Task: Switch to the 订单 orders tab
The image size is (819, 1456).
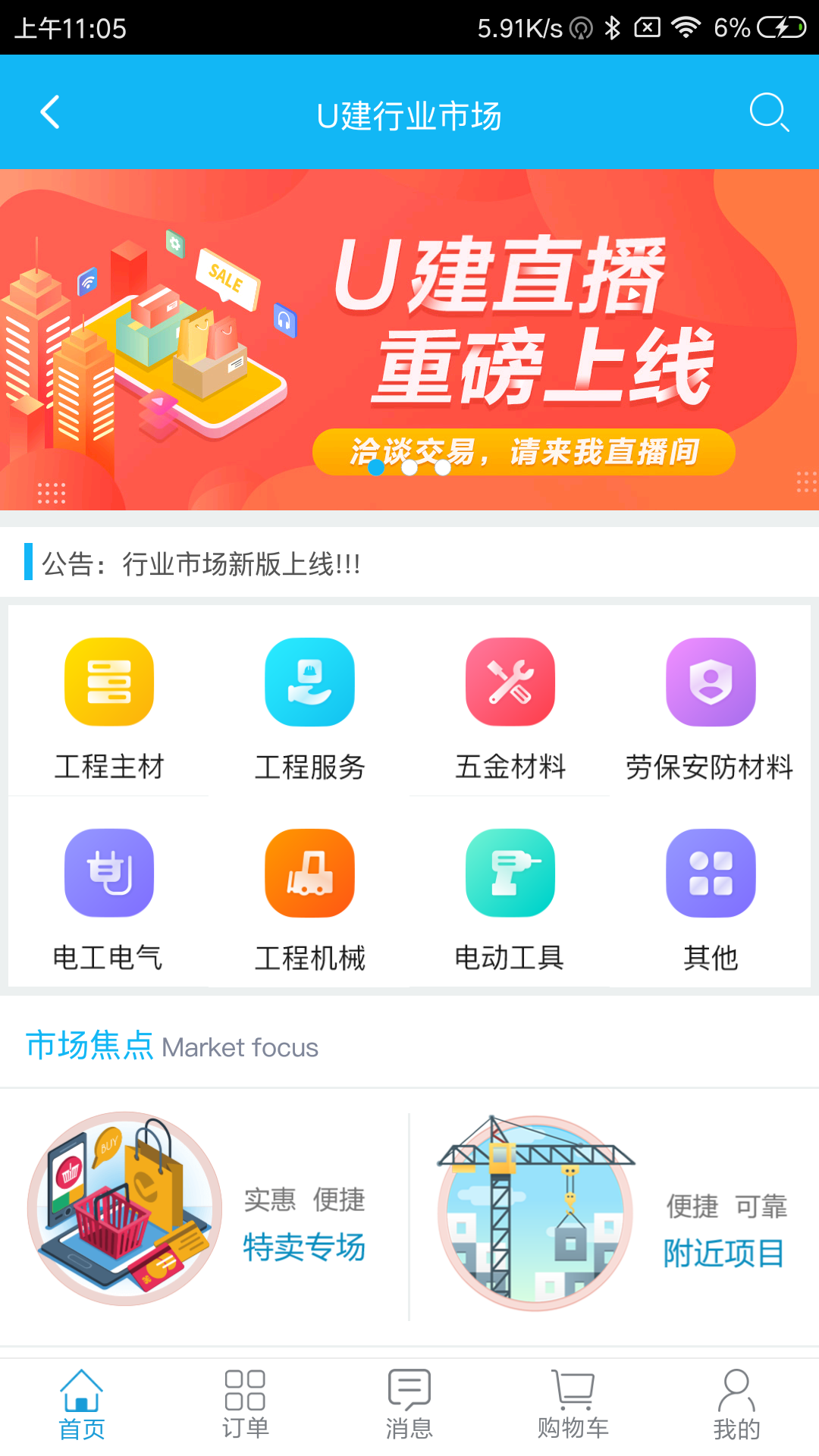Action: coord(245,1403)
